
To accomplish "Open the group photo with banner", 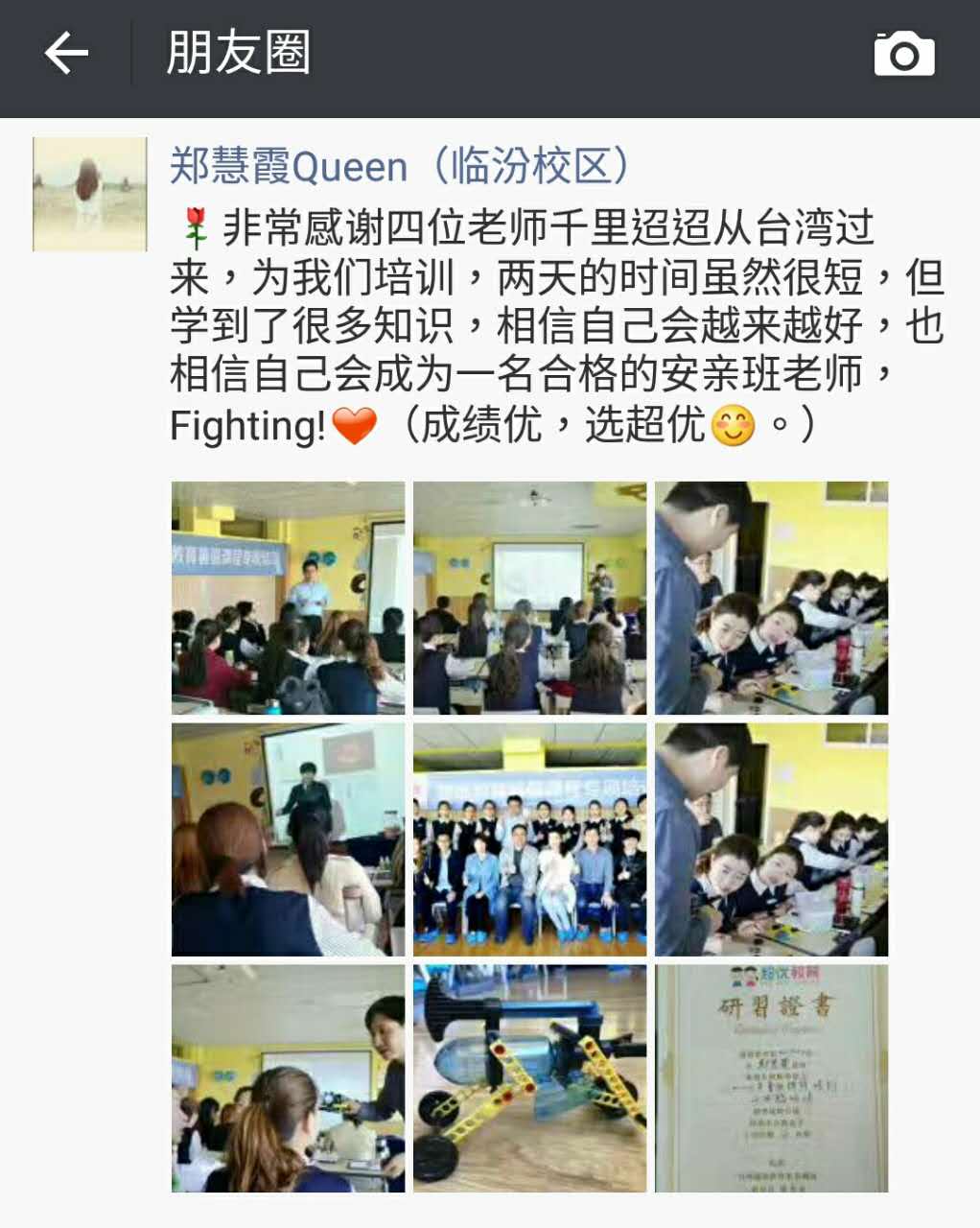I will (x=529, y=839).
